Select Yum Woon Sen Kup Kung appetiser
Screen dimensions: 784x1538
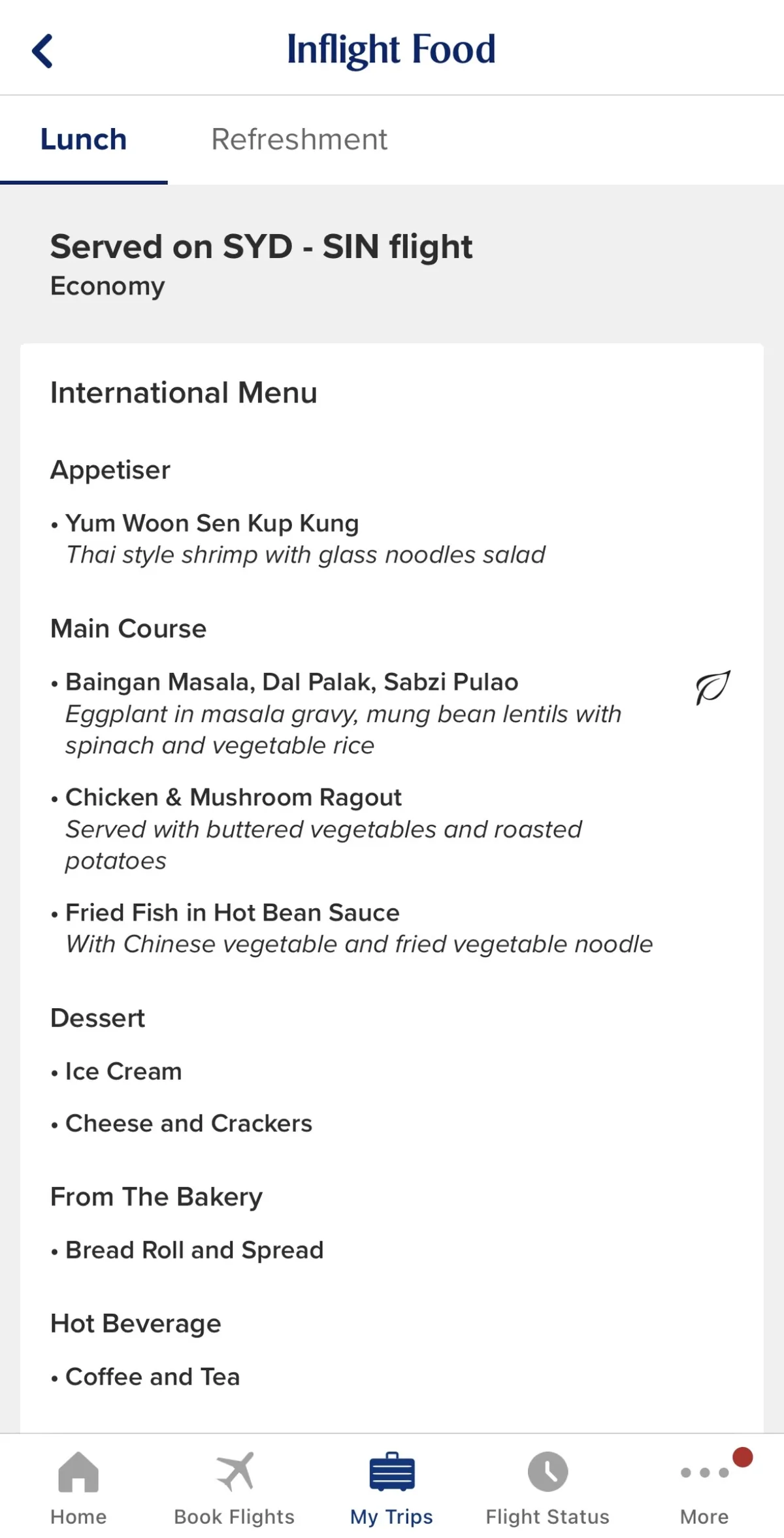pyautogui.click(x=212, y=523)
